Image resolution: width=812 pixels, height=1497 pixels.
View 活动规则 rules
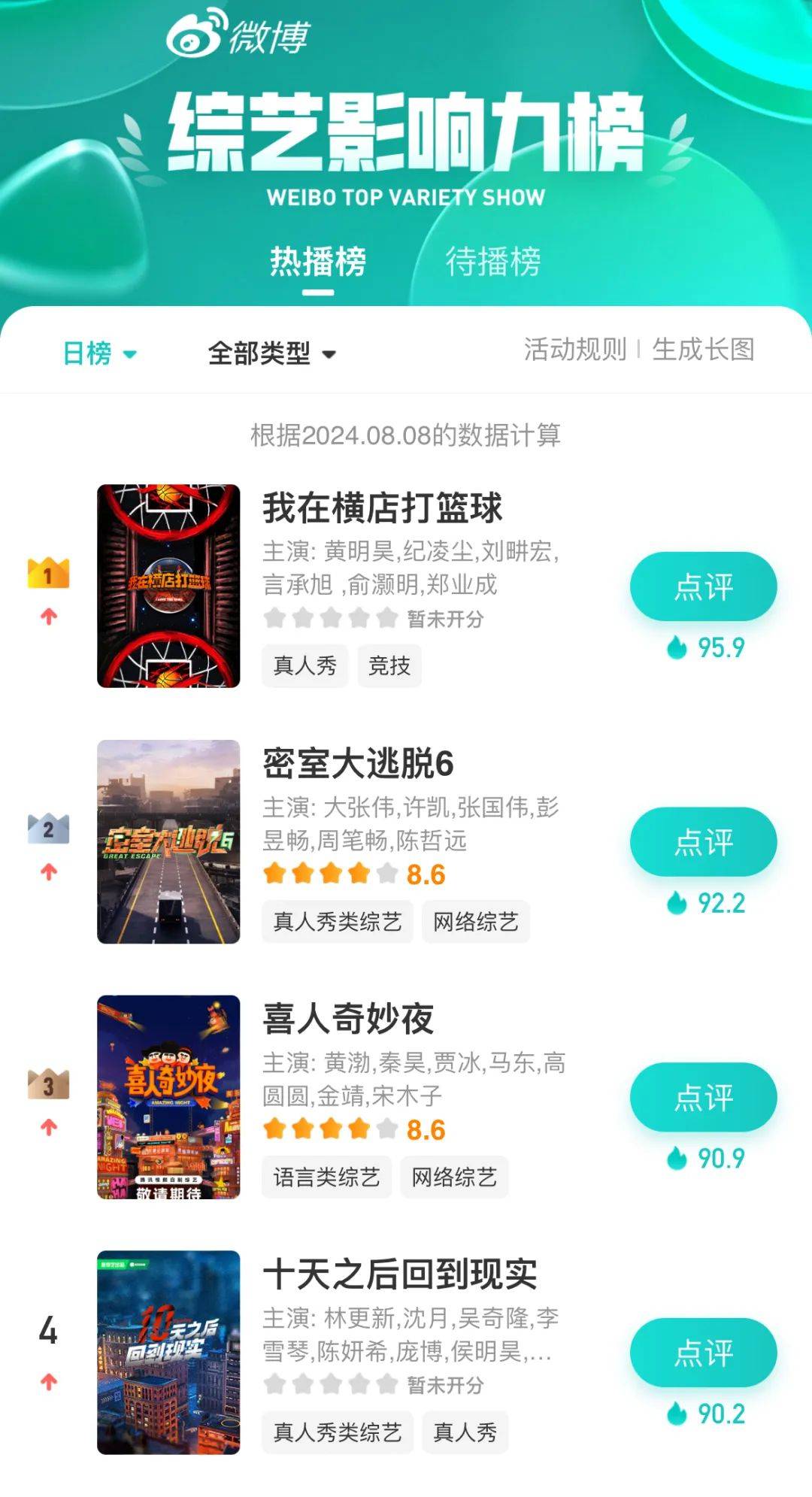click(x=575, y=350)
